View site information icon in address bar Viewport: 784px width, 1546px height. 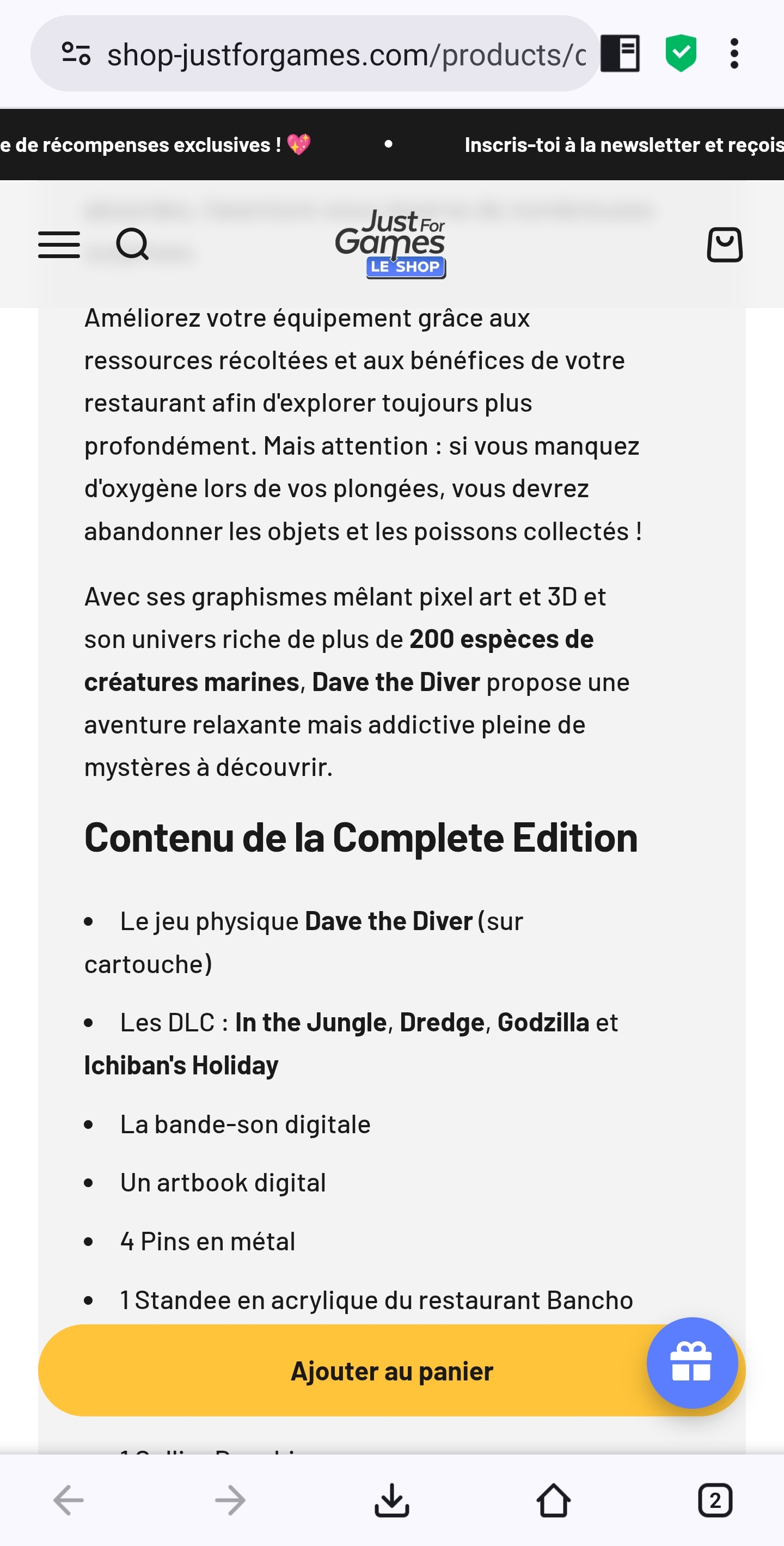click(76, 54)
